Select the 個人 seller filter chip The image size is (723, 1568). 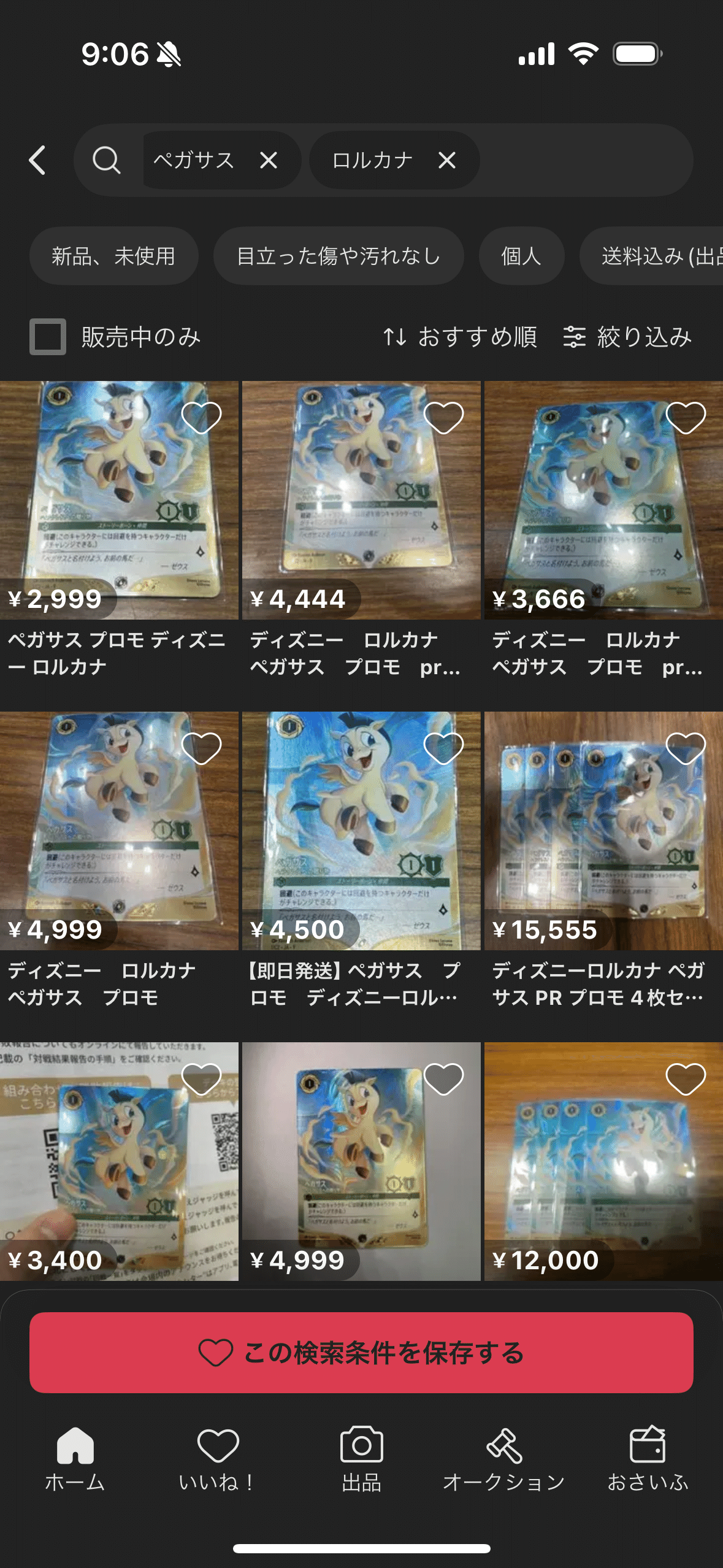click(521, 256)
